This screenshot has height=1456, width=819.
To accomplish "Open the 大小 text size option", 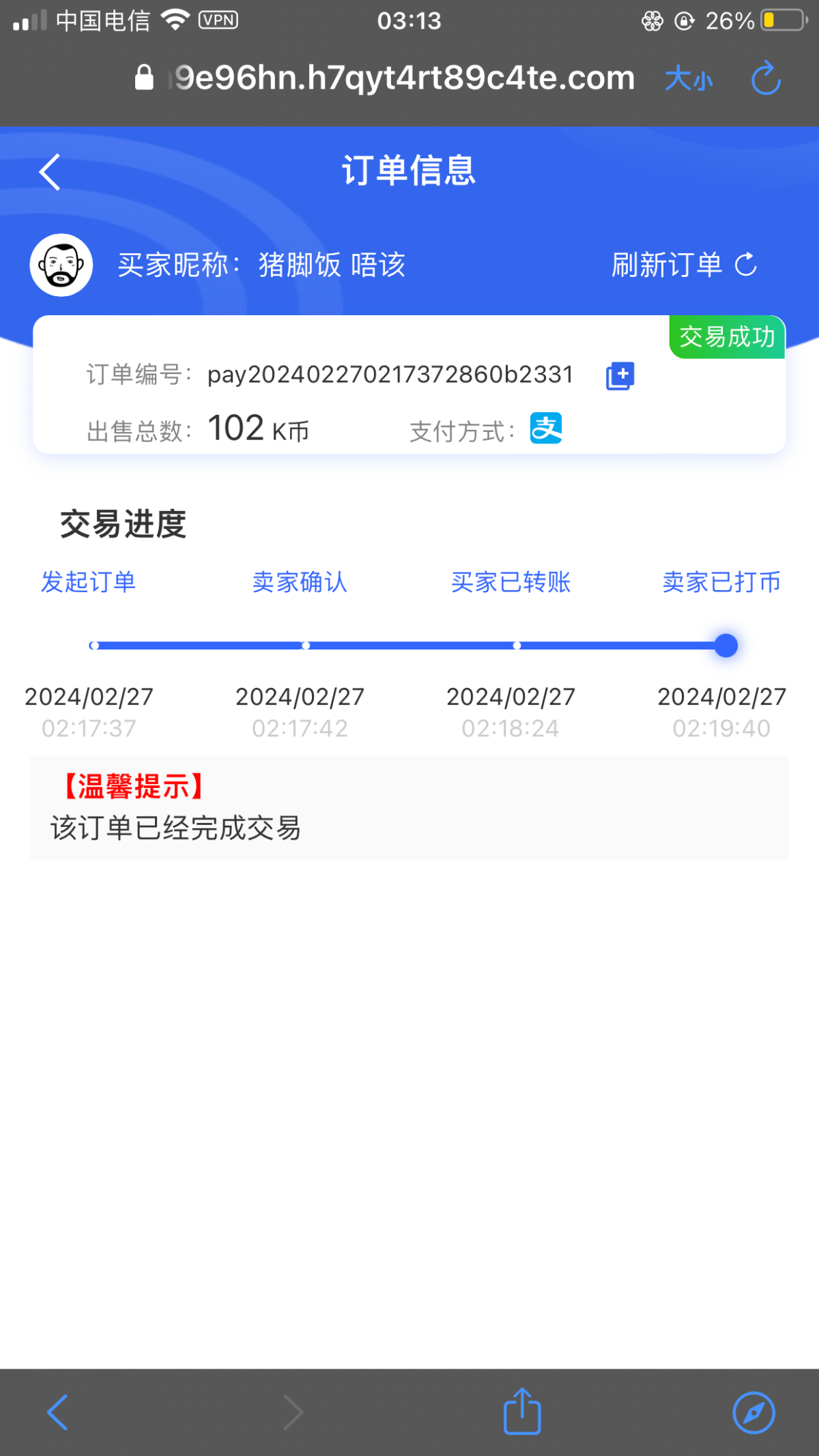I will pos(688,78).
